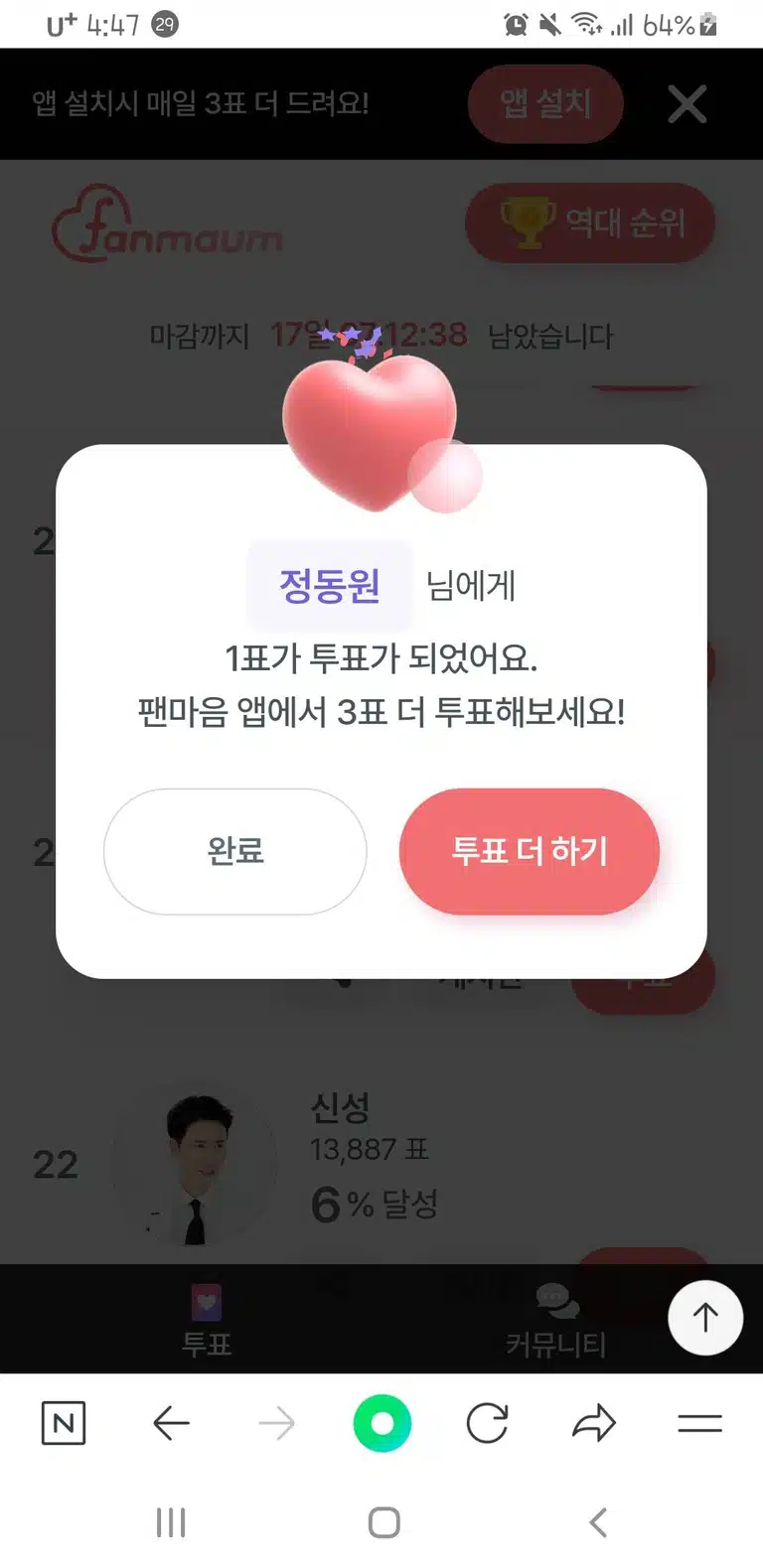Image resolution: width=763 pixels, height=1568 pixels.
Task: Open the browser's hamburger menu
Action: pos(699,1423)
